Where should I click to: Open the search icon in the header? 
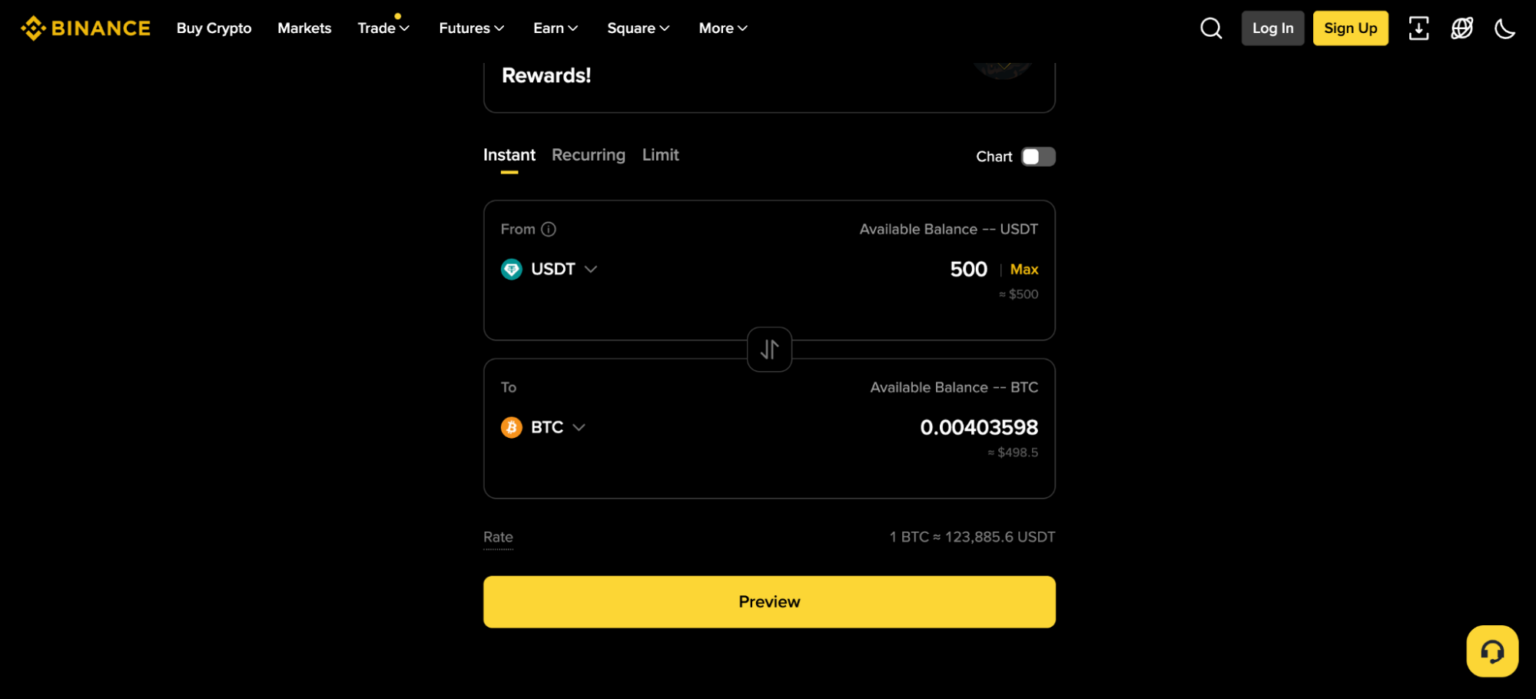click(1211, 28)
